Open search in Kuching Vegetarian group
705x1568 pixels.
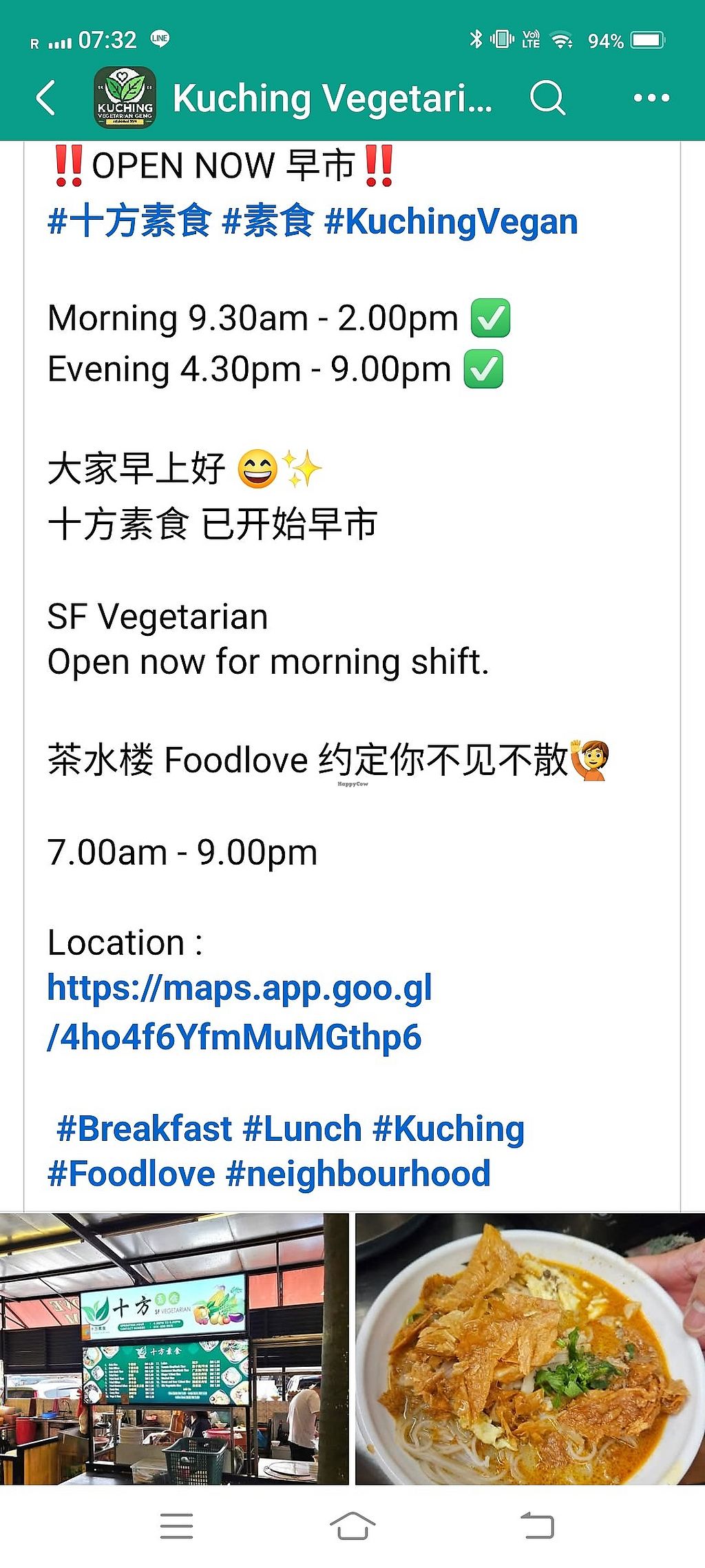coord(547,98)
